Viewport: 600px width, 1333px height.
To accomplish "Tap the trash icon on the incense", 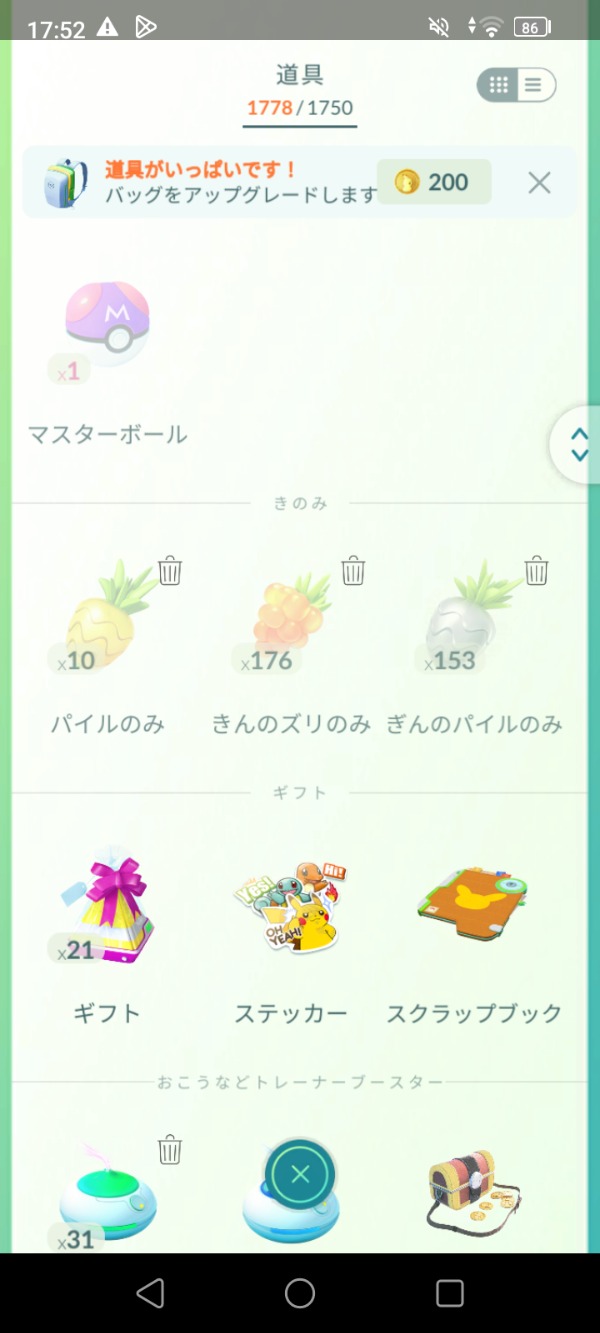I will [x=170, y=1150].
